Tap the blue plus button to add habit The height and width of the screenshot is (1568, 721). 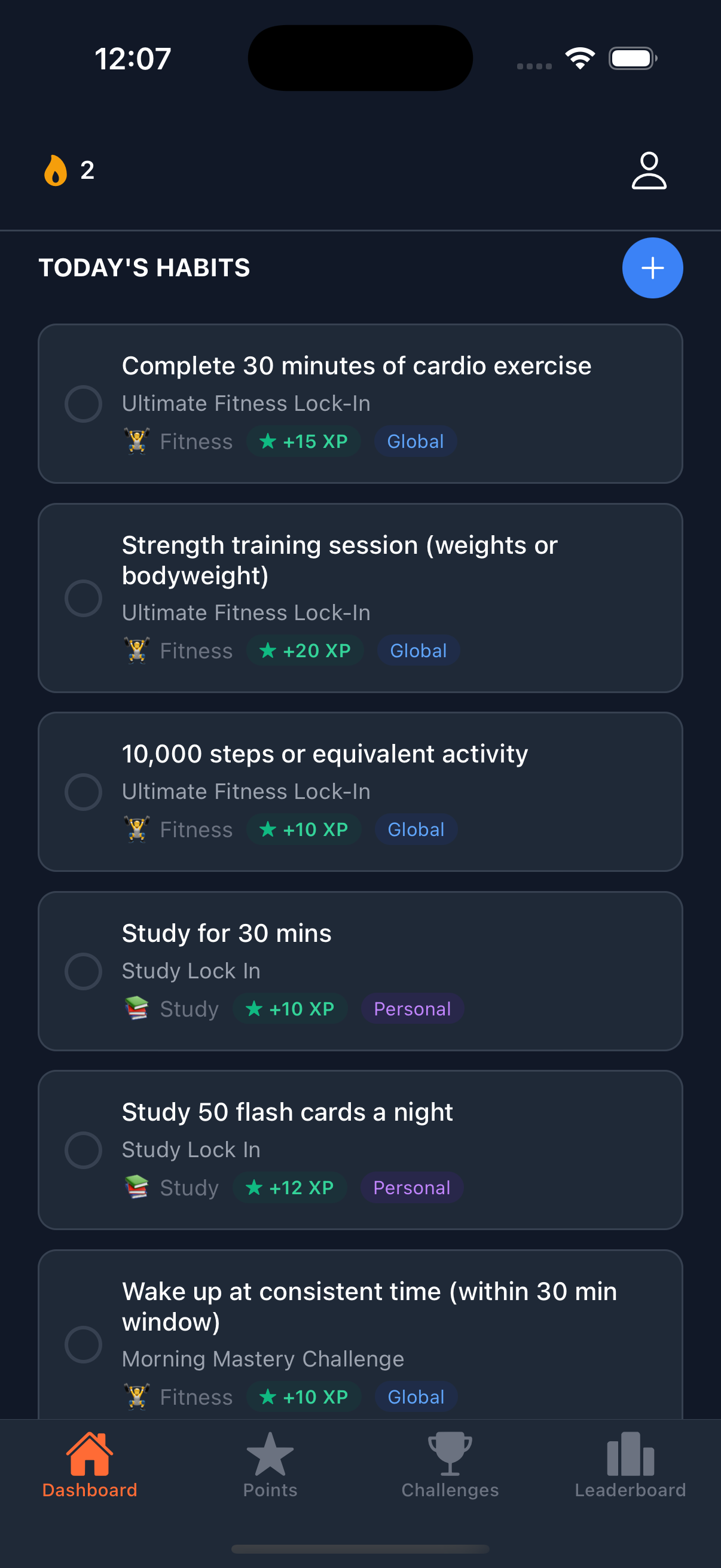(x=652, y=268)
